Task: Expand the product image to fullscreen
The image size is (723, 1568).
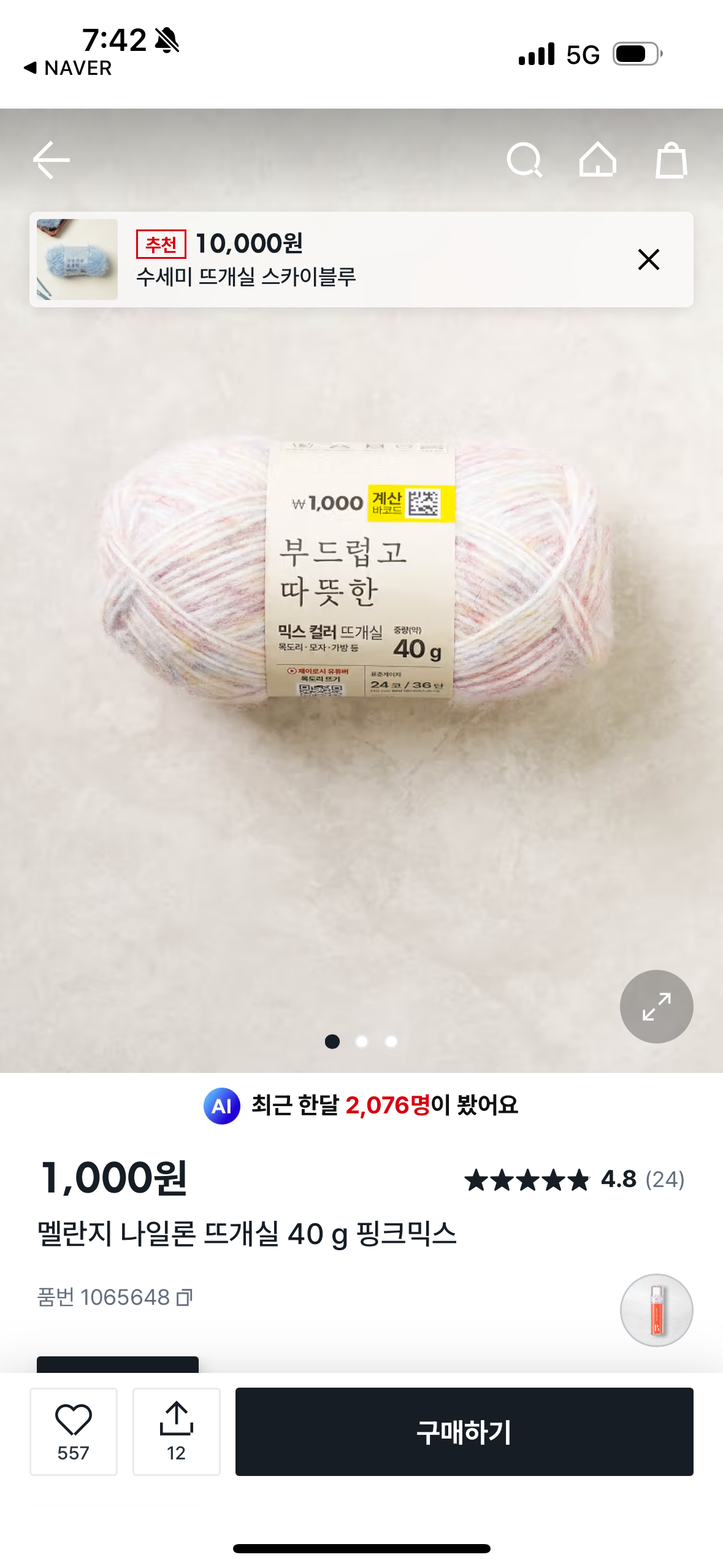Action: pyautogui.click(x=656, y=1006)
